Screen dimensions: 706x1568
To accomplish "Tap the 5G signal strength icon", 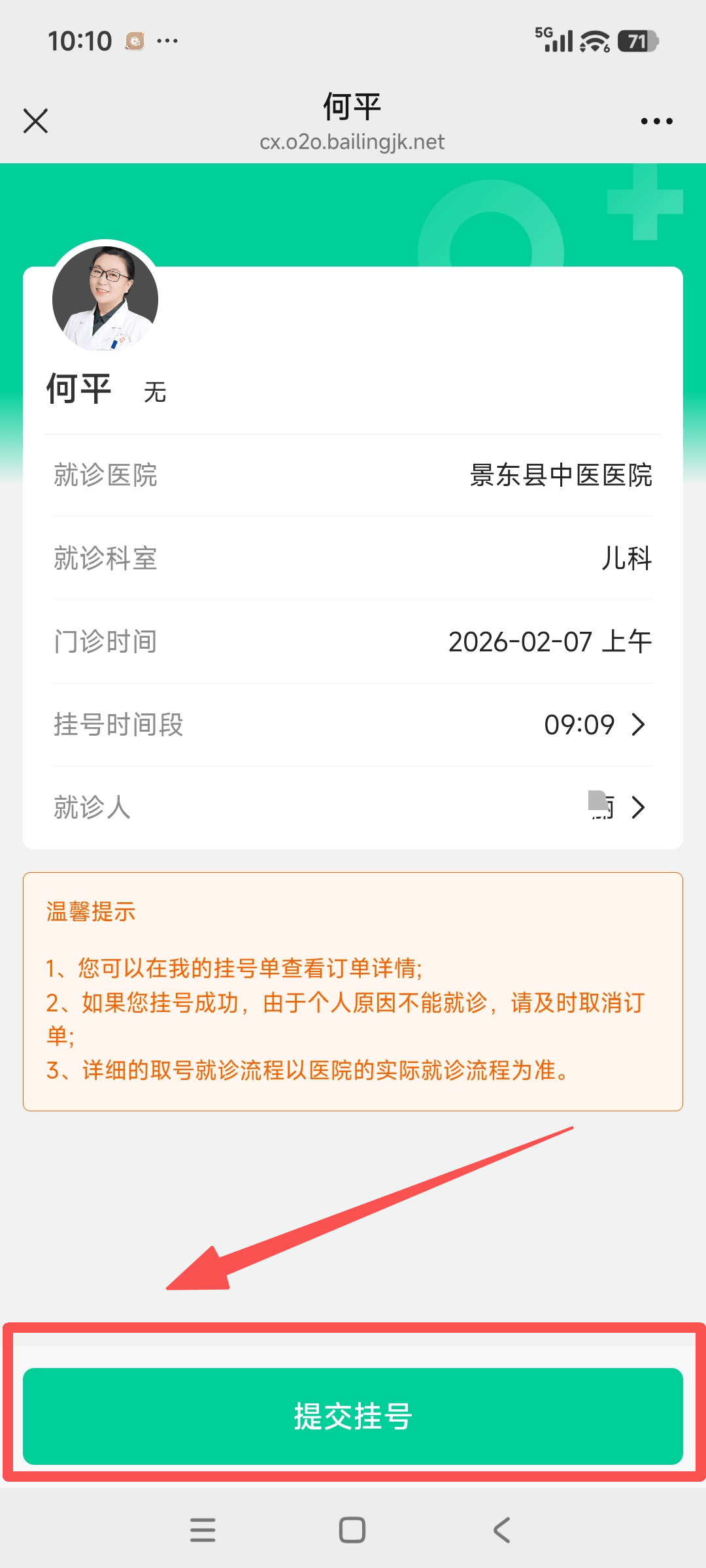I will 552,39.
